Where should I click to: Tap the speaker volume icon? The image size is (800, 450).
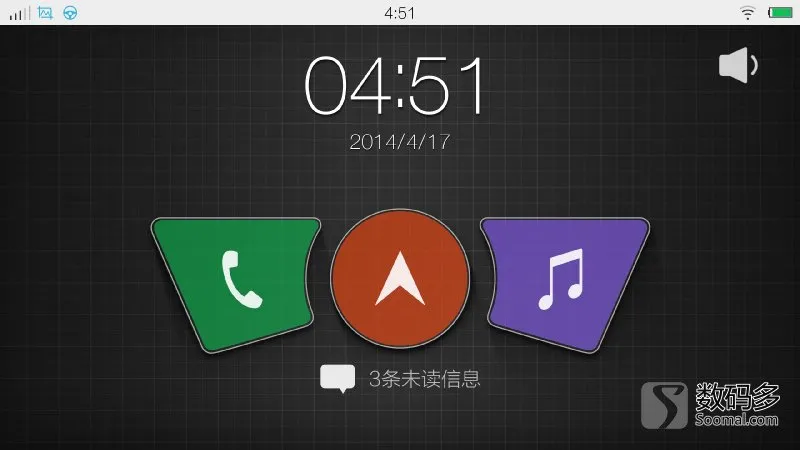tap(737, 66)
